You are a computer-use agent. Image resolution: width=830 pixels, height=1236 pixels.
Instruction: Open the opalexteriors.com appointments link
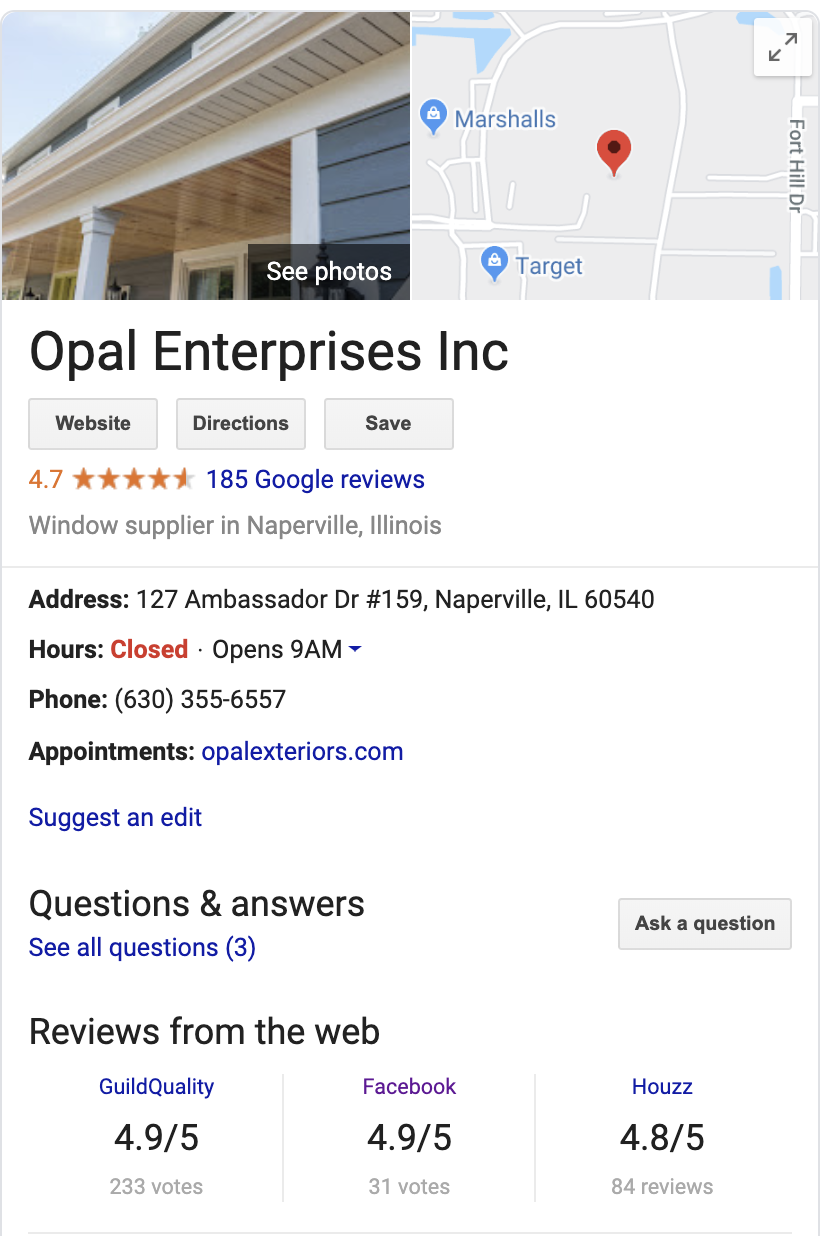click(x=302, y=752)
